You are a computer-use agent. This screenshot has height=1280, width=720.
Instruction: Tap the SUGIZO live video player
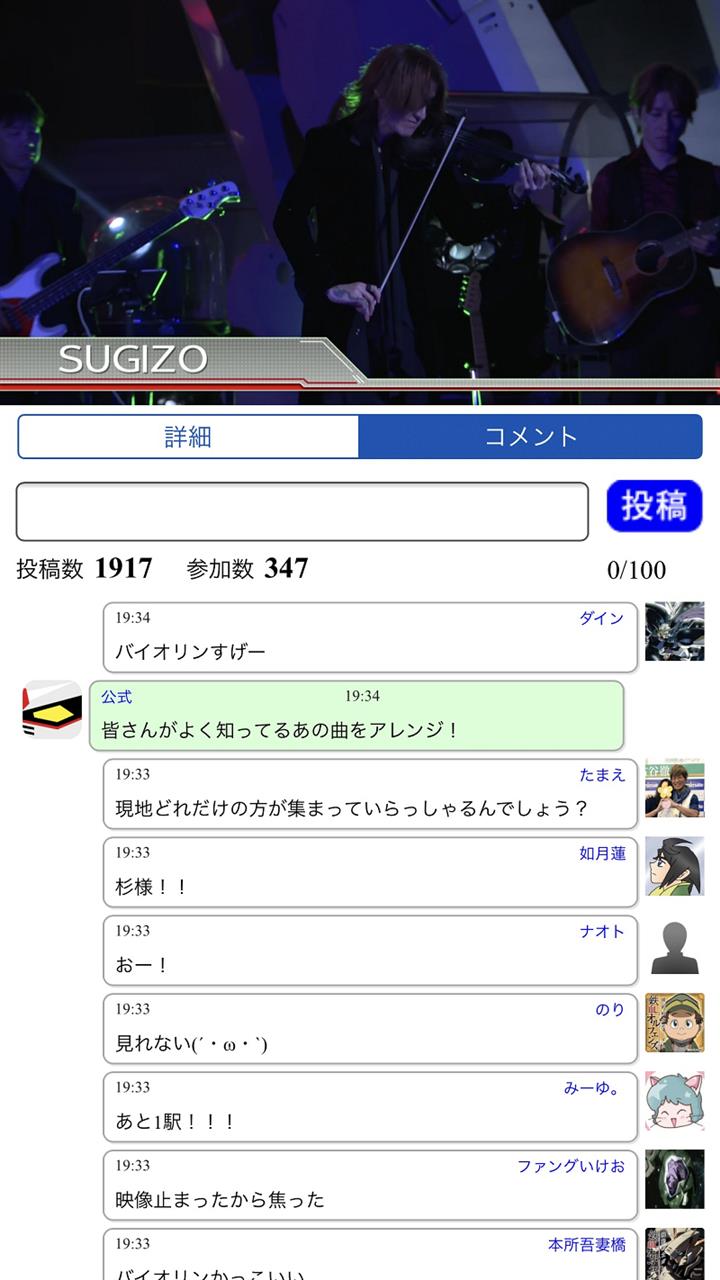pyautogui.click(x=360, y=202)
